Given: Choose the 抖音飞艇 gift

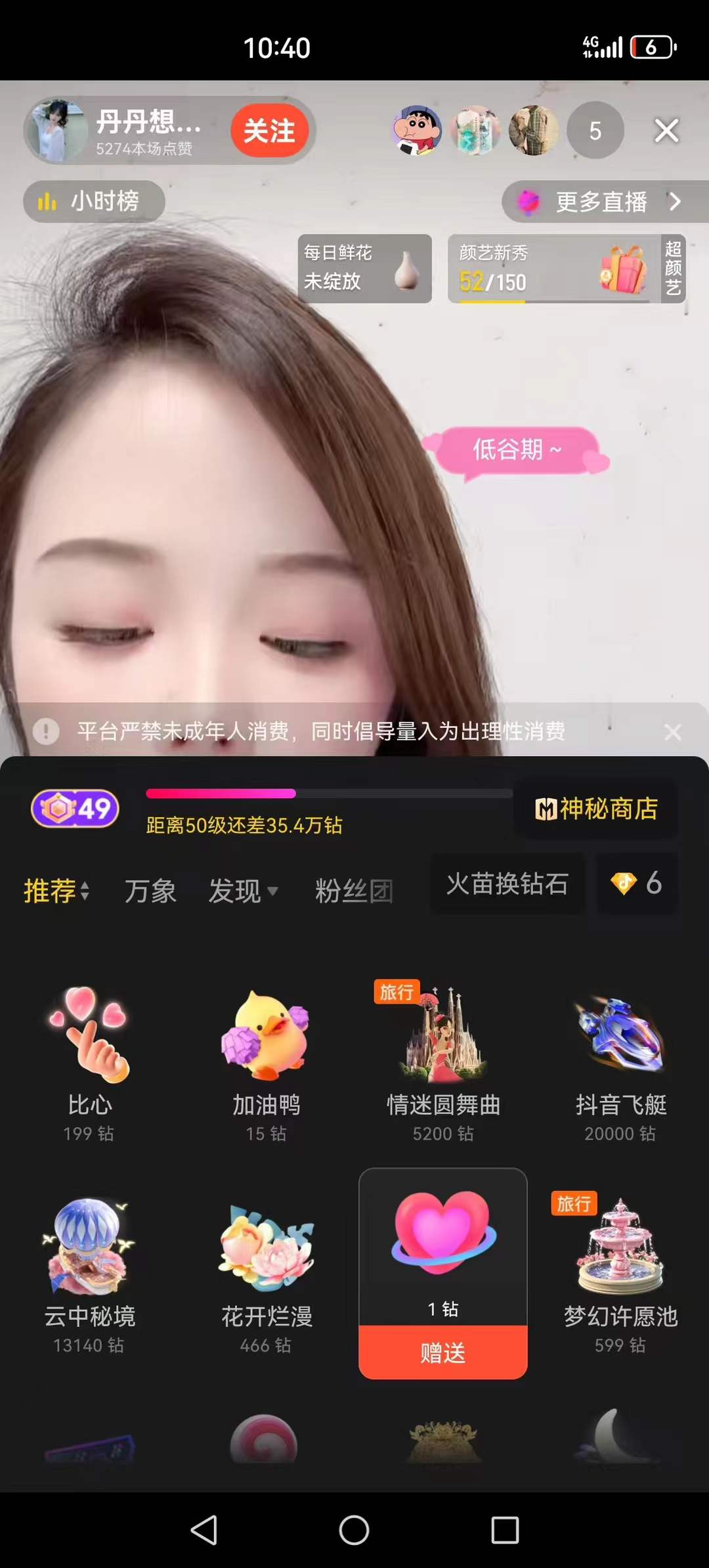Looking at the screenshot, I should (620, 1061).
